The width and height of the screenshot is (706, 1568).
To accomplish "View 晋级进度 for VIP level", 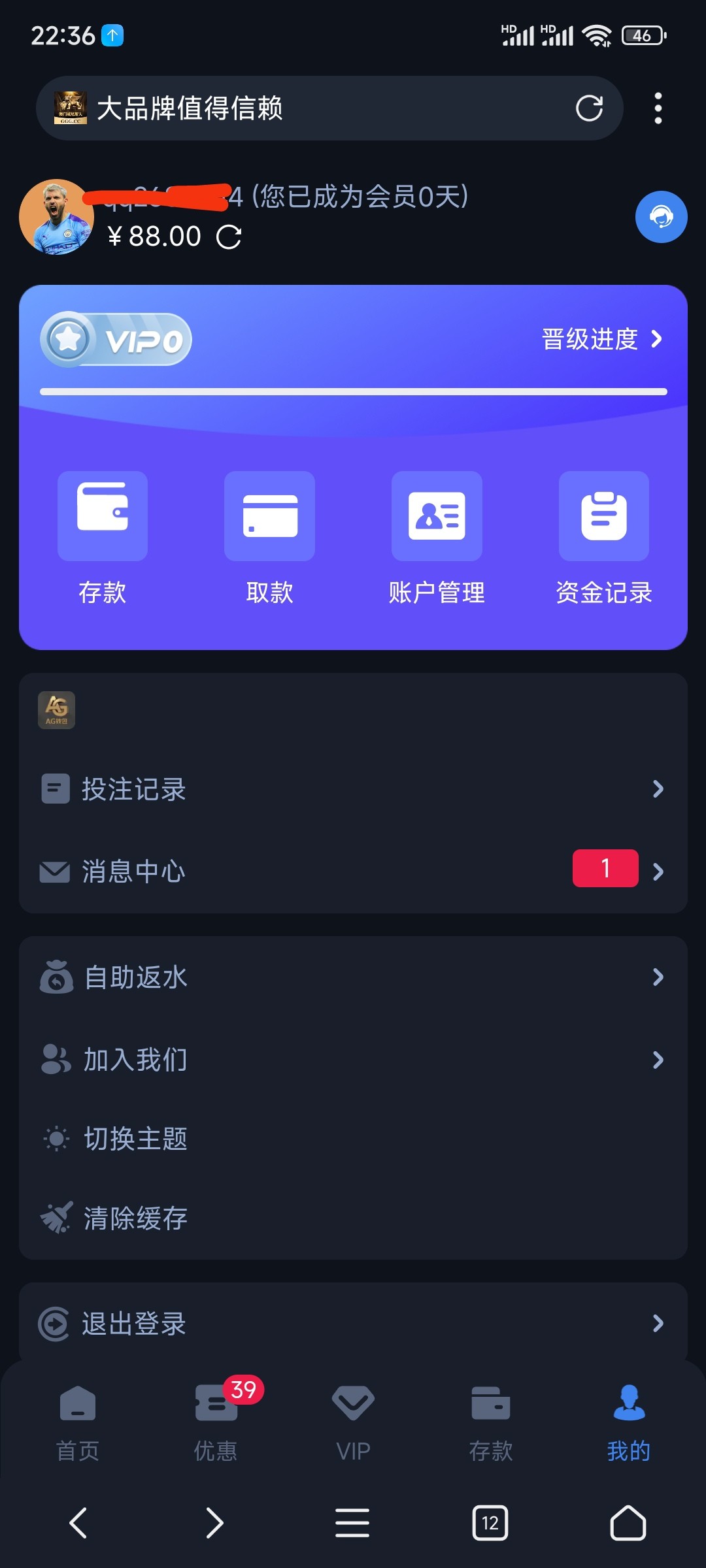I will coord(602,339).
